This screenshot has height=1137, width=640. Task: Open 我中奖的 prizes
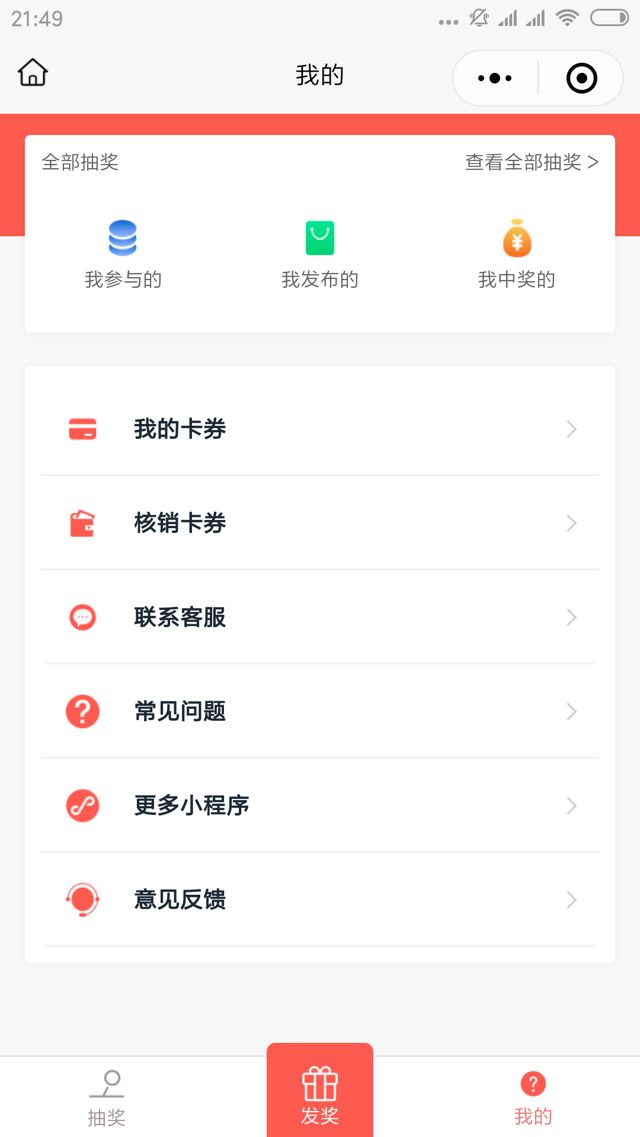pos(516,254)
